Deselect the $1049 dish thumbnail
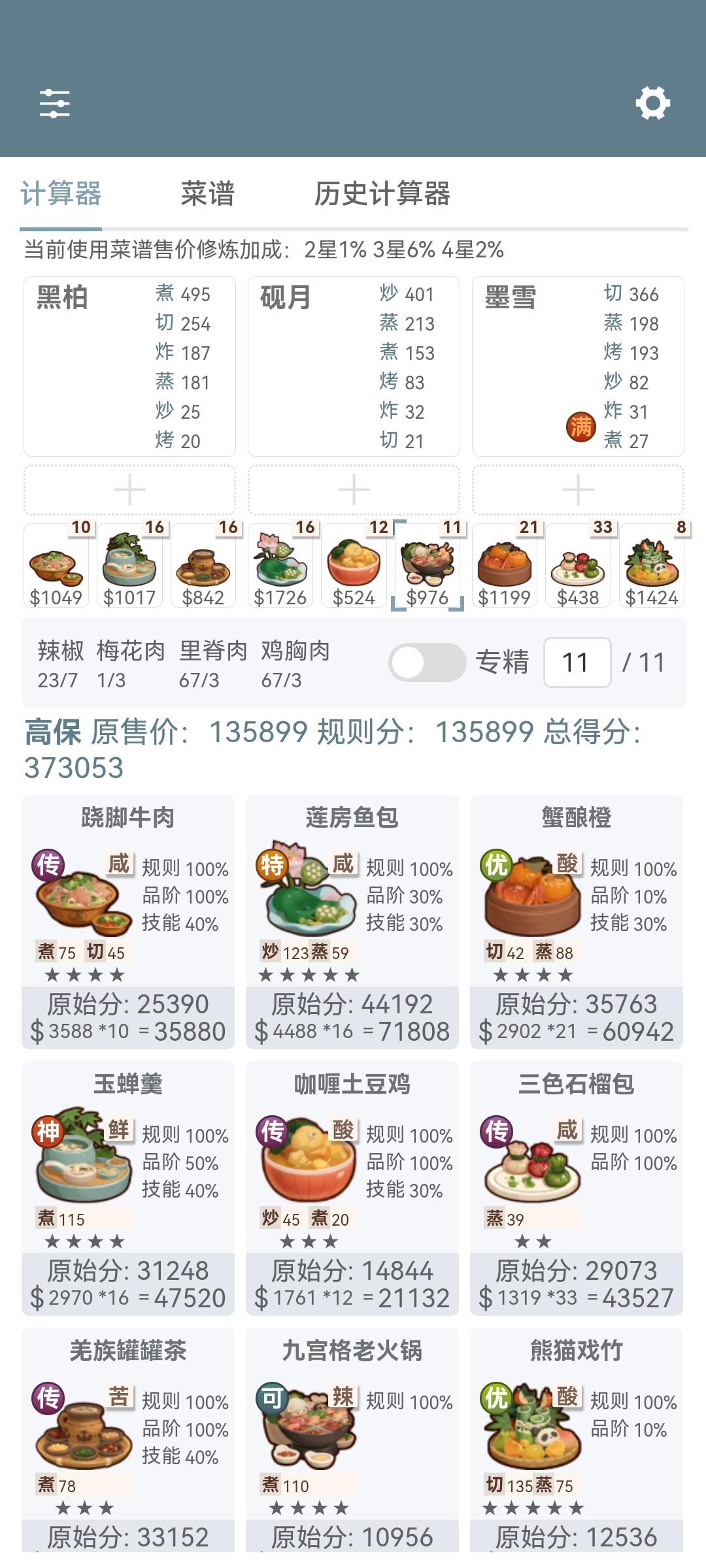Viewport: 706px width, 1568px height. pyautogui.click(x=56, y=566)
